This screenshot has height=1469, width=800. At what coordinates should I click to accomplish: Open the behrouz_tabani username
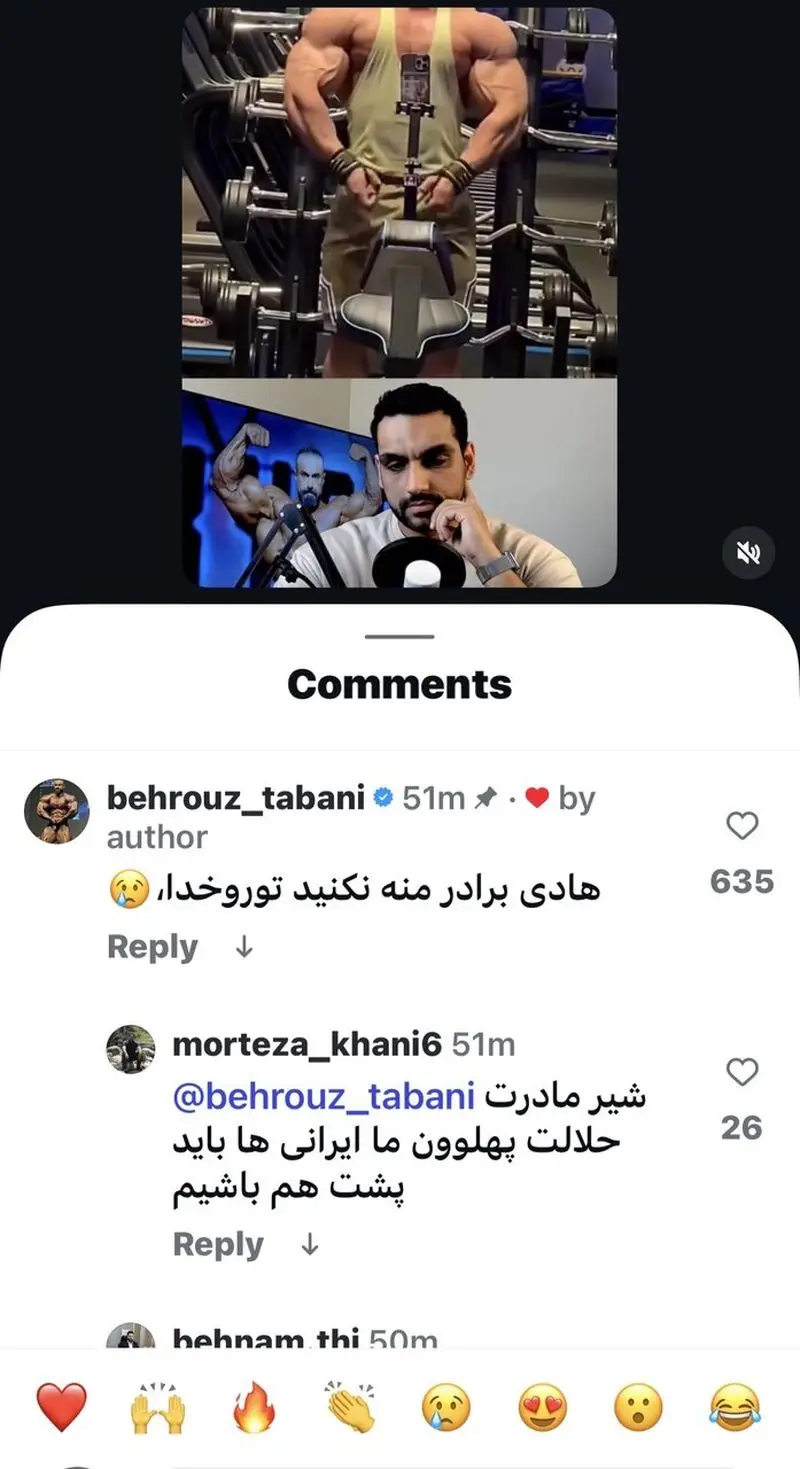point(235,798)
